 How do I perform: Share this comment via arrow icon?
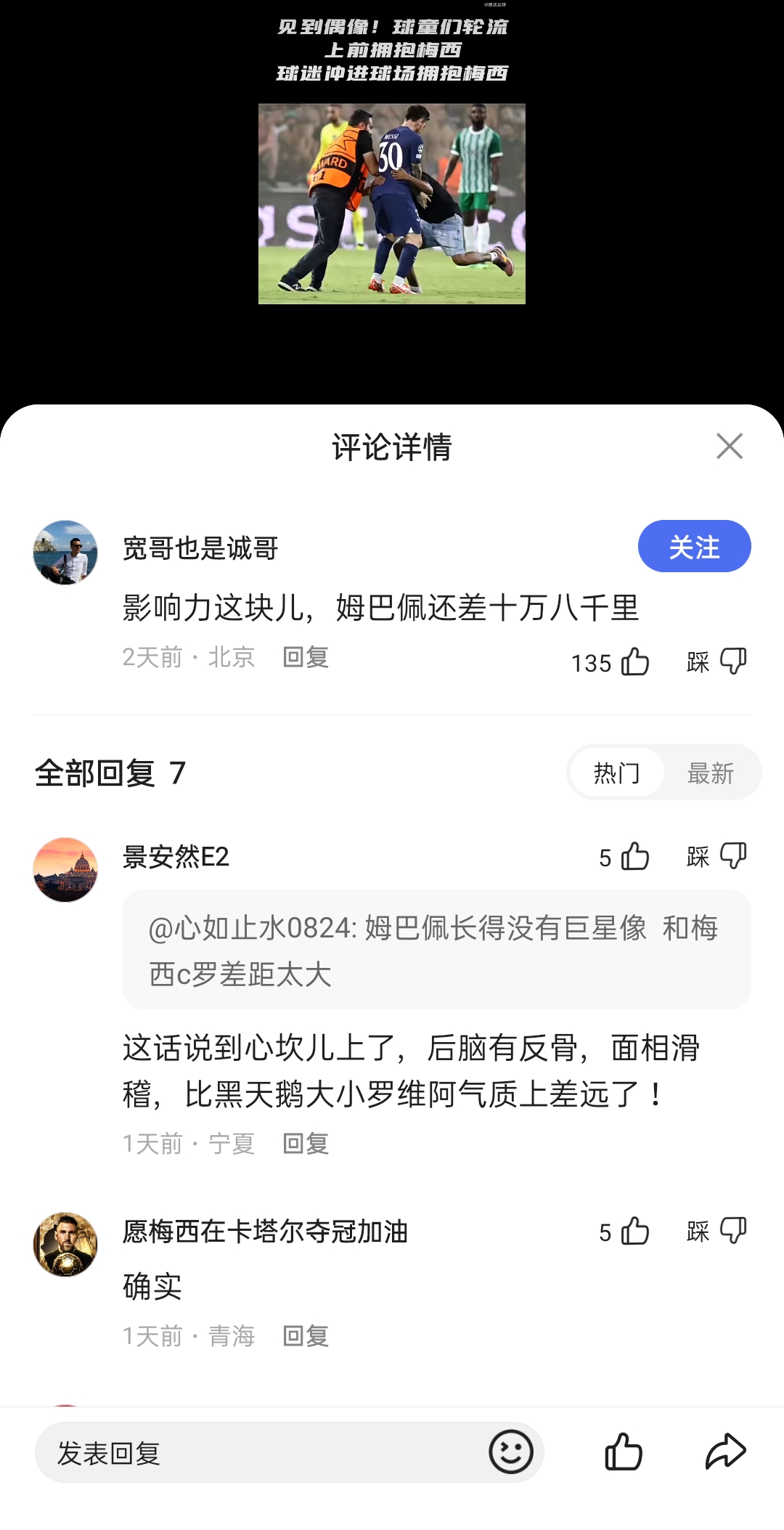pyautogui.click(x=726, y=1452)
